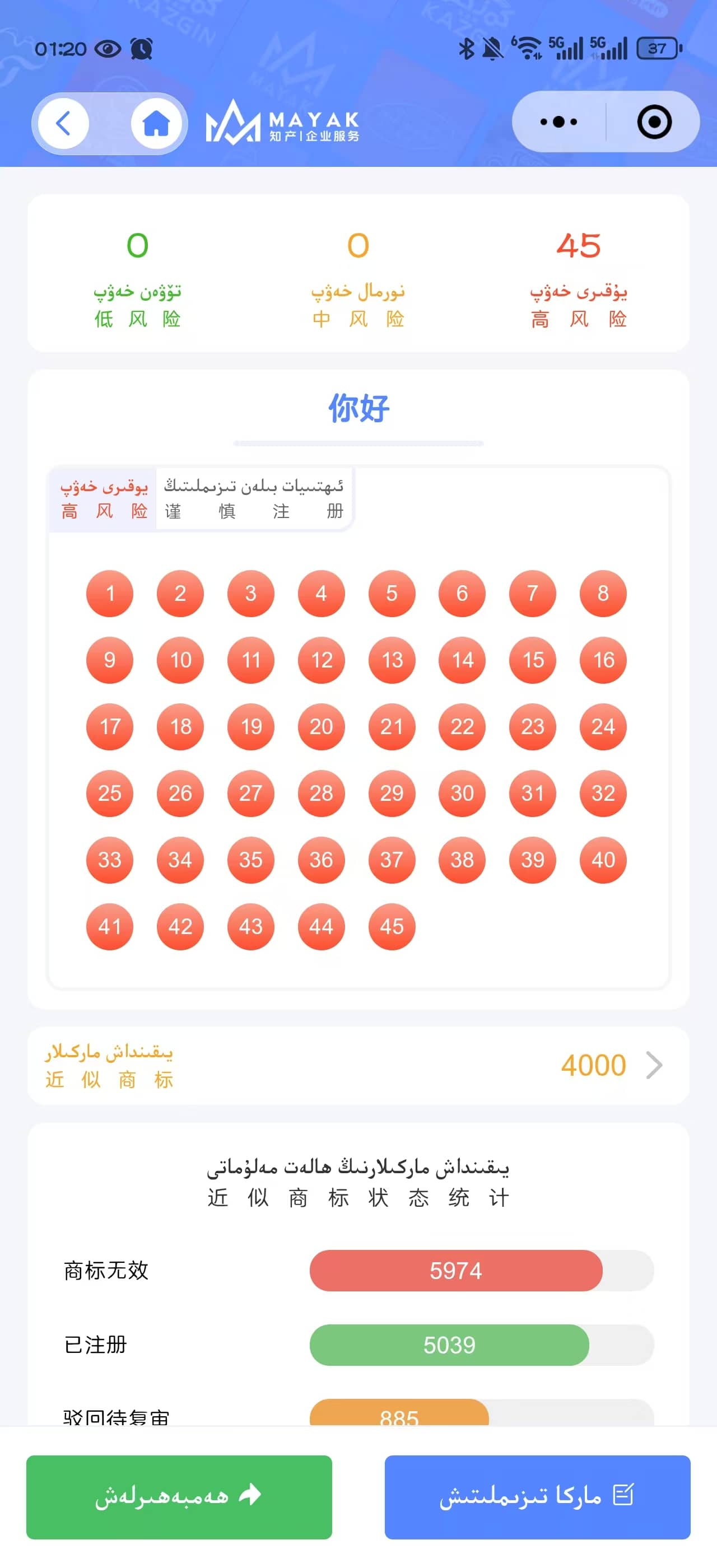
Task: Select trademark class 1
Action: point(110,594)
